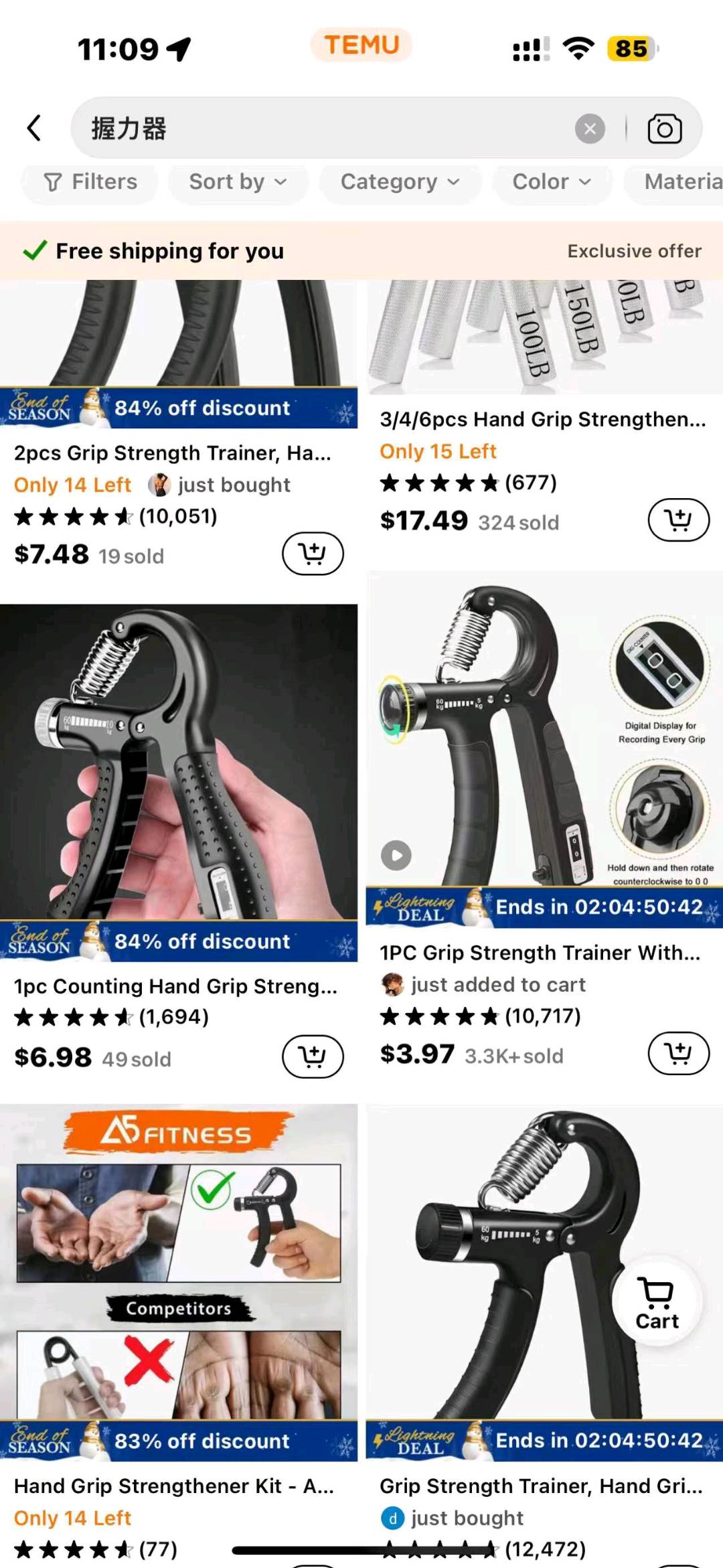Open the floating Cart button
Screen dimensions: 723x1568
[x=657, y=1302]
